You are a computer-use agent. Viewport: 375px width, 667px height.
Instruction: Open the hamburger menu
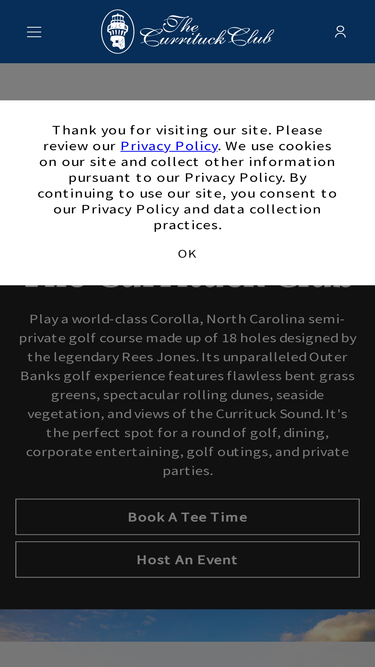pos(34,32)
